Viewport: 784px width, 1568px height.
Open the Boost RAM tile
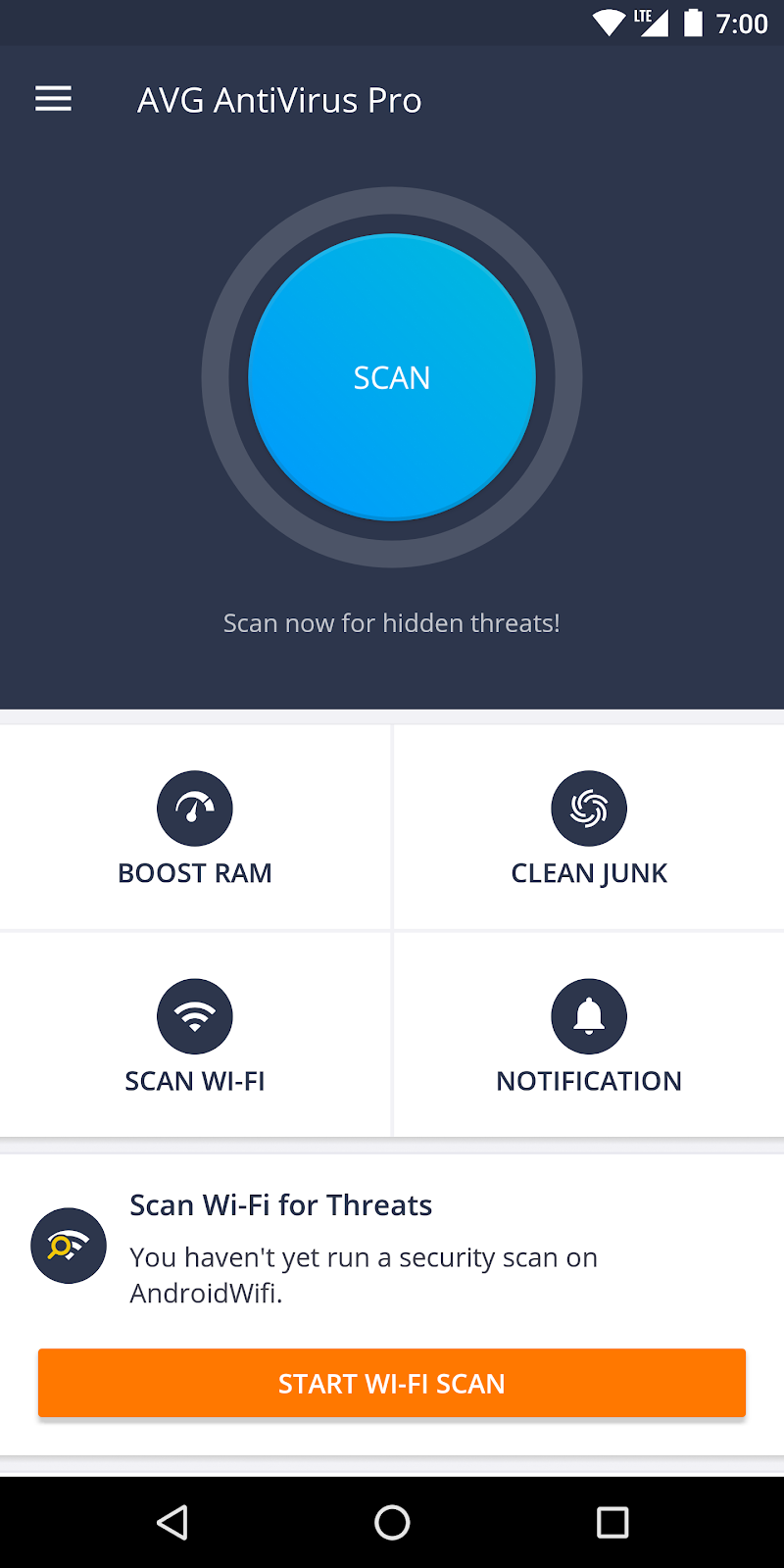click(195, 829)
